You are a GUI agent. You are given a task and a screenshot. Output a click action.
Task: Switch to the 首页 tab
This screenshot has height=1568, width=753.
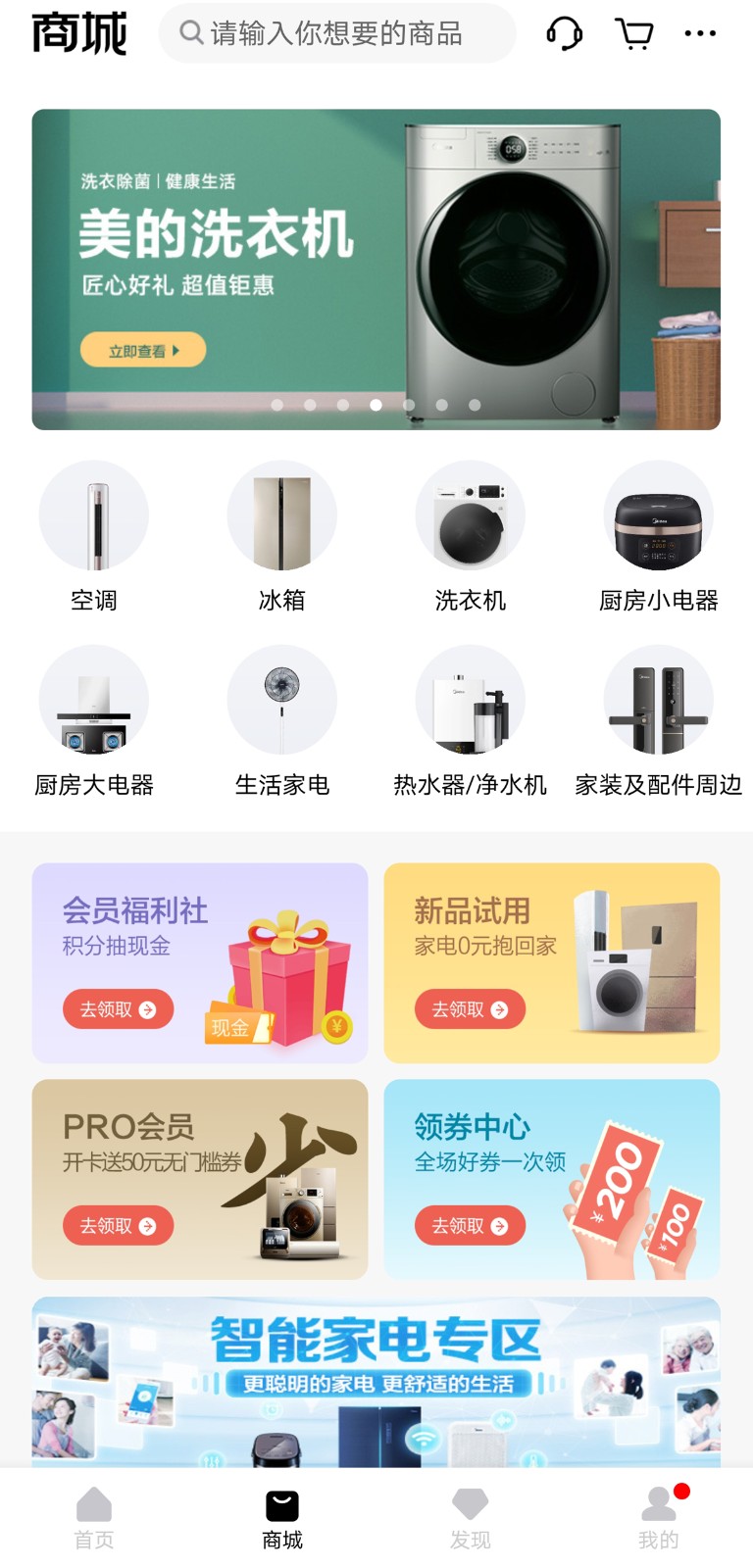94,1518
